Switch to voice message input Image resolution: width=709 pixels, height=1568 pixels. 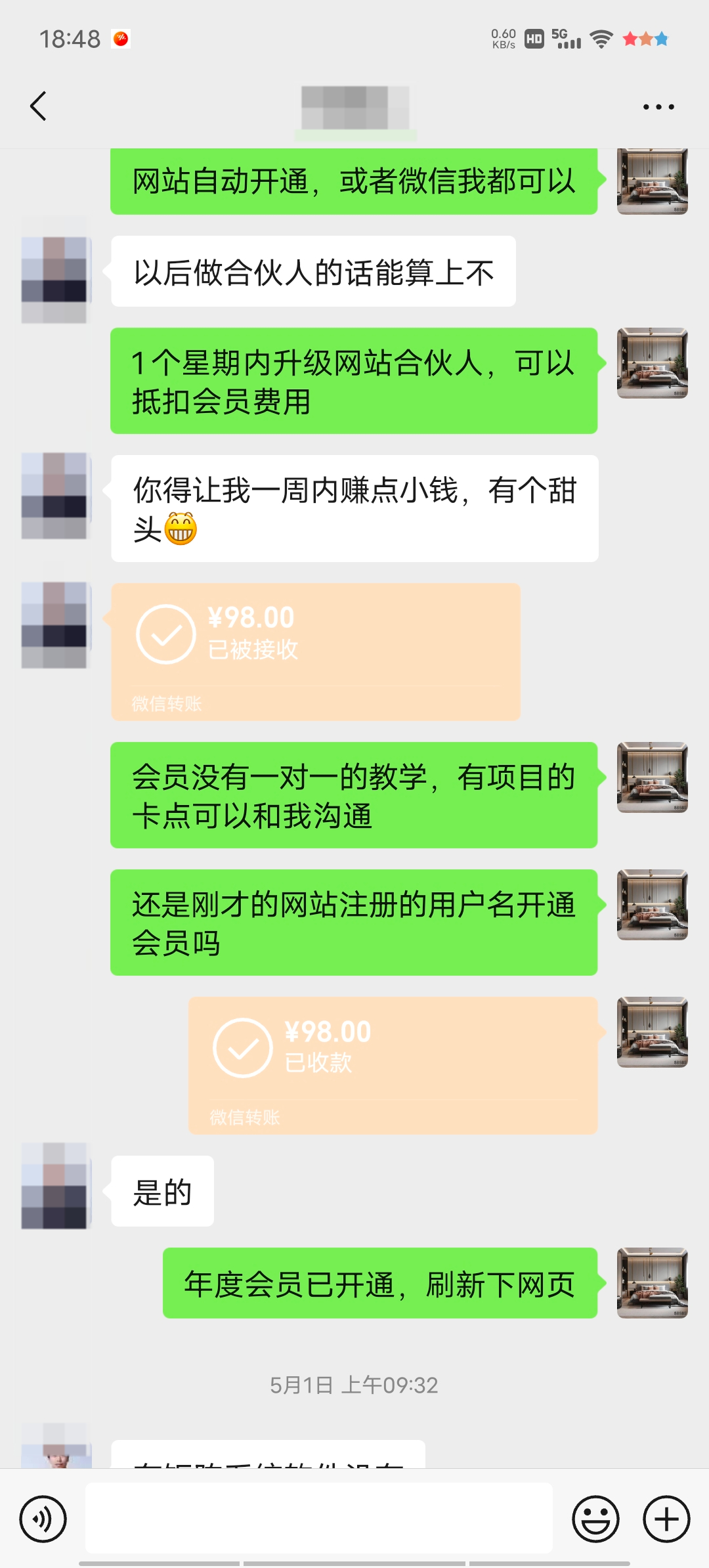[43, 1518]
